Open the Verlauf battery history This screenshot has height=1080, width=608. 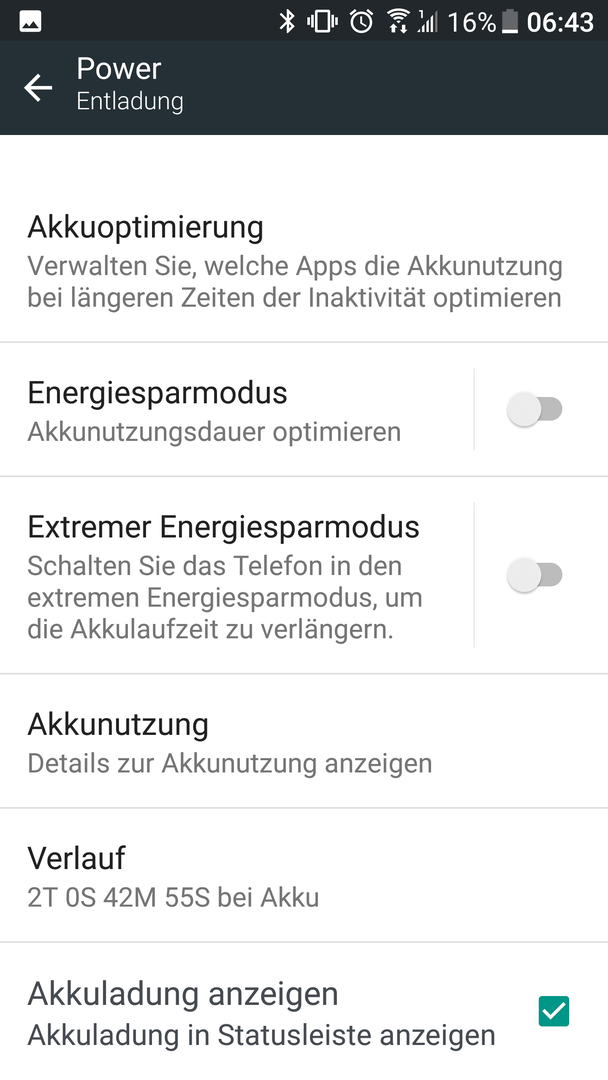pyautogui.click(x=304, y=875)
